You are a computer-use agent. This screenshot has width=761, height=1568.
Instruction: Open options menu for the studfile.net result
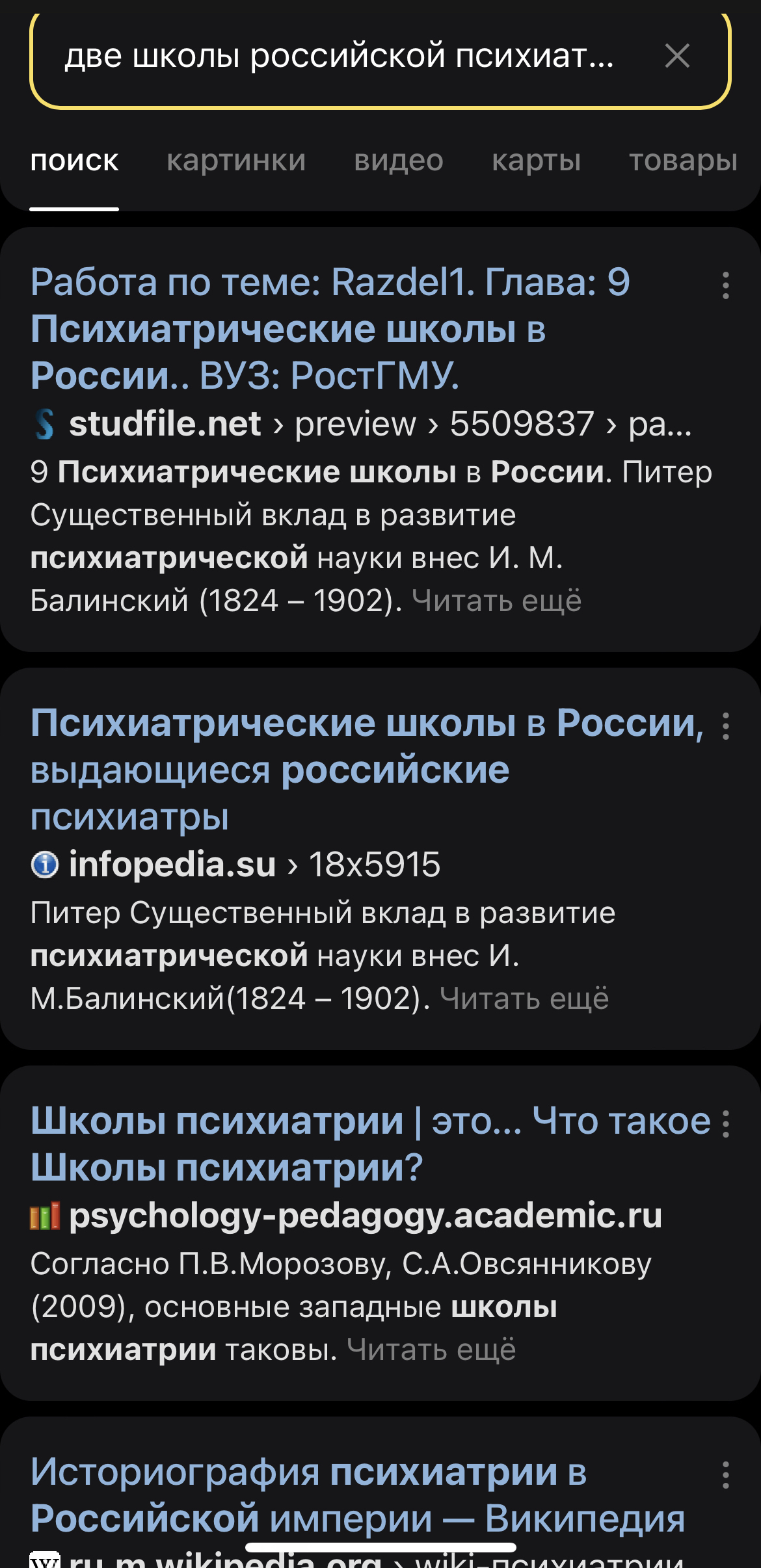tap(725, 285)
